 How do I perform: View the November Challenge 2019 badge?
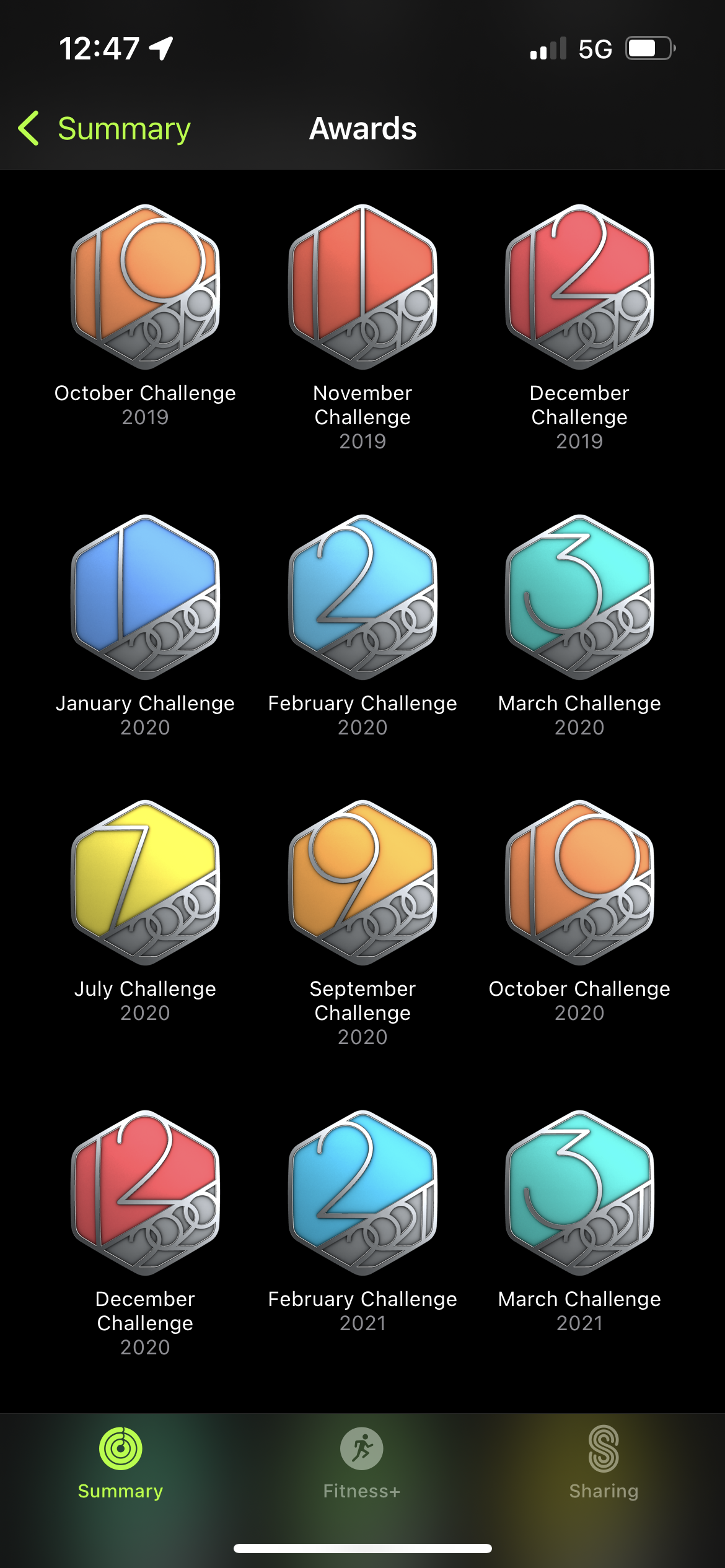(x=362, y=287)
